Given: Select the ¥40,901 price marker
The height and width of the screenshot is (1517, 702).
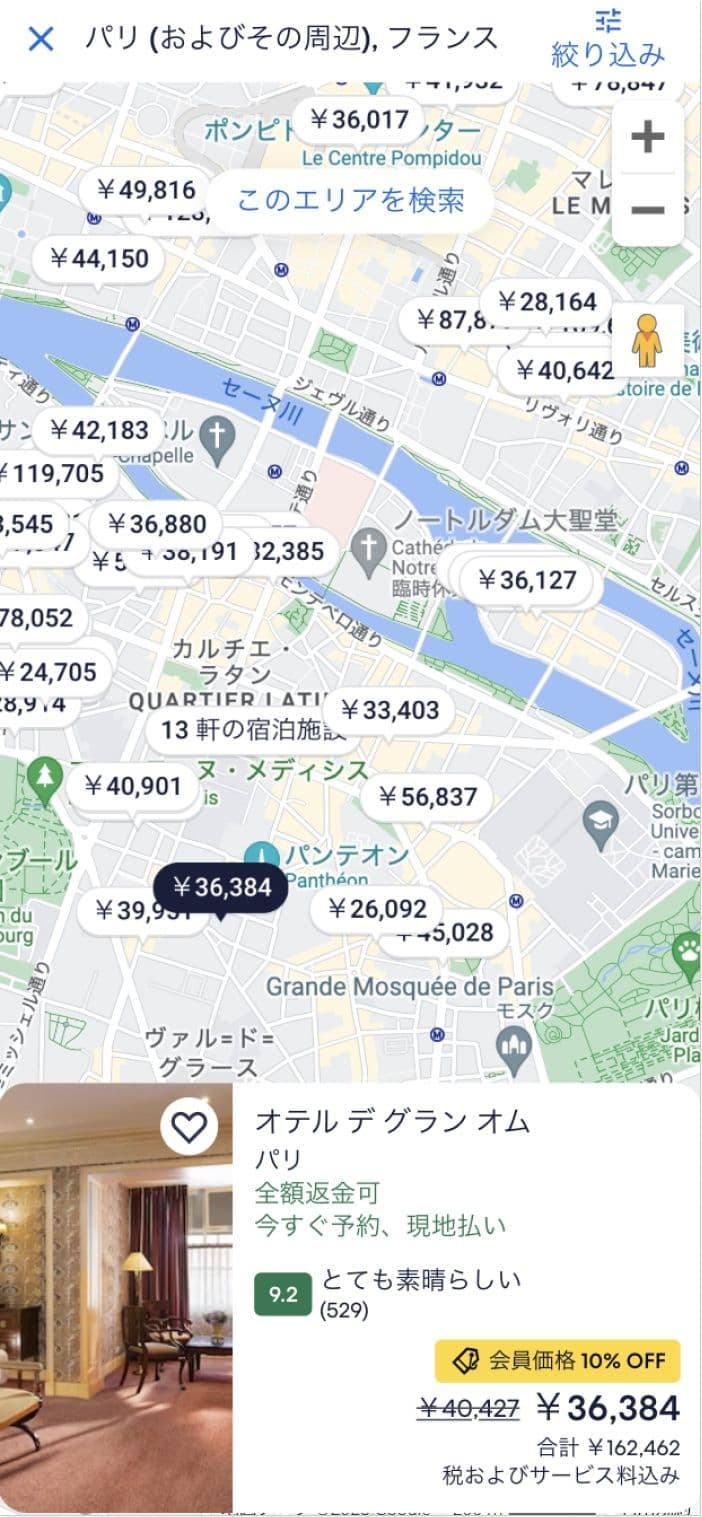Looking at the screenshot, I should click(x=132, y=786).
